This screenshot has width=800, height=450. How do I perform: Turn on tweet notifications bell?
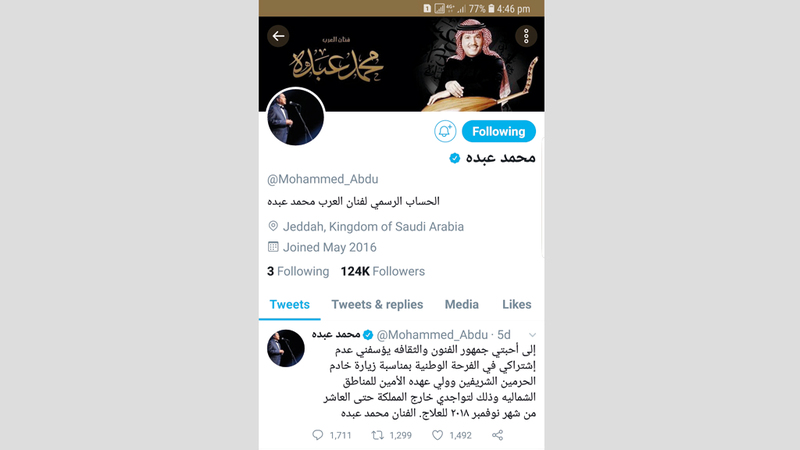pyautogui.click(x=445, y=131)
